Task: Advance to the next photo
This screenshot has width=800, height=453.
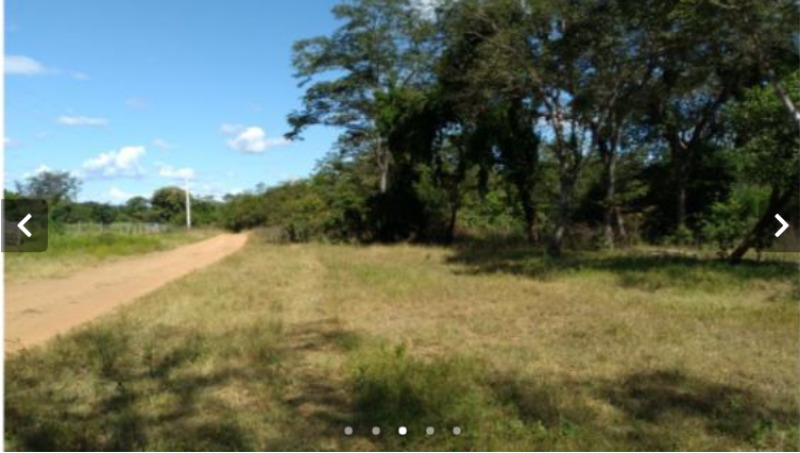Action: click(x=781, y=225)
